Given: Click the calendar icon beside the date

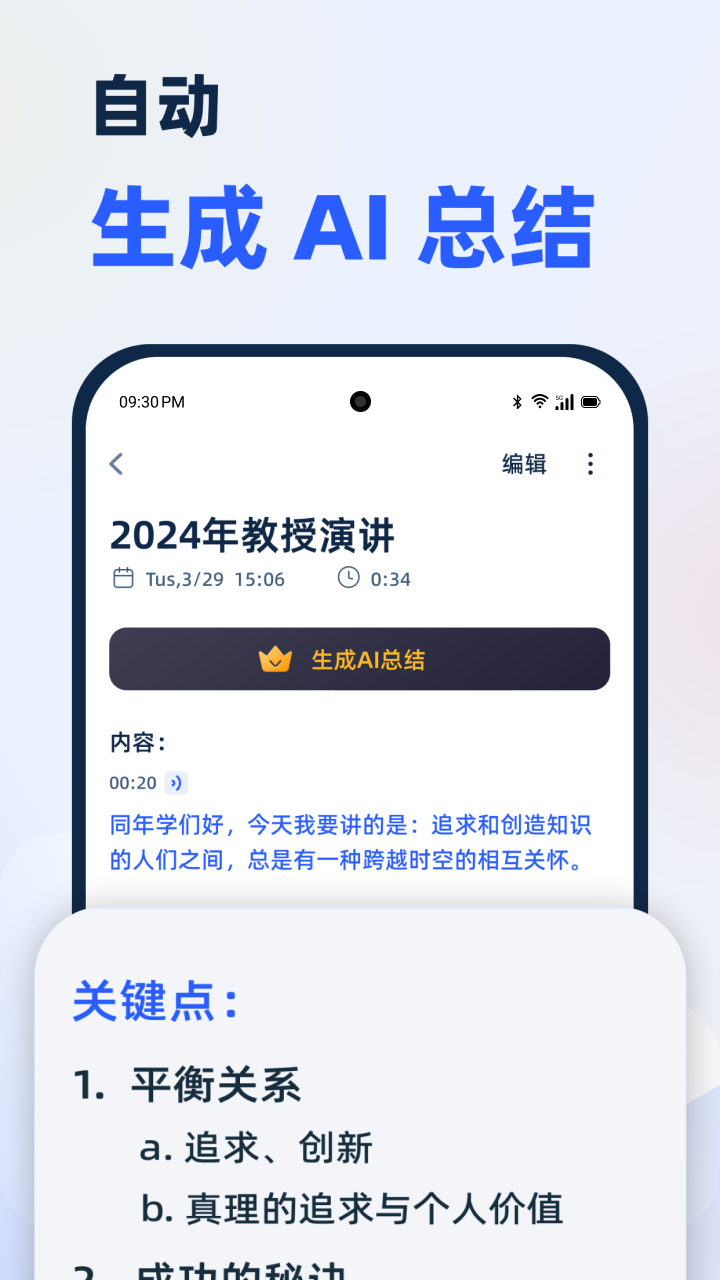Looking at the screenshot, I should (123, 579).
